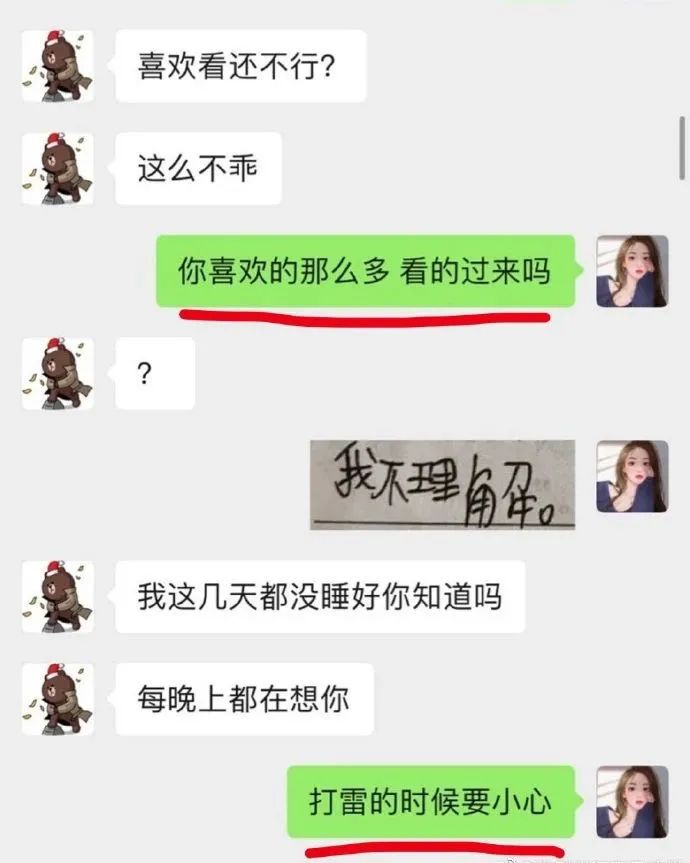View the bear avatar profile beside 每晚上都在想你
This screenshot has width=690, height=863.
57,699
